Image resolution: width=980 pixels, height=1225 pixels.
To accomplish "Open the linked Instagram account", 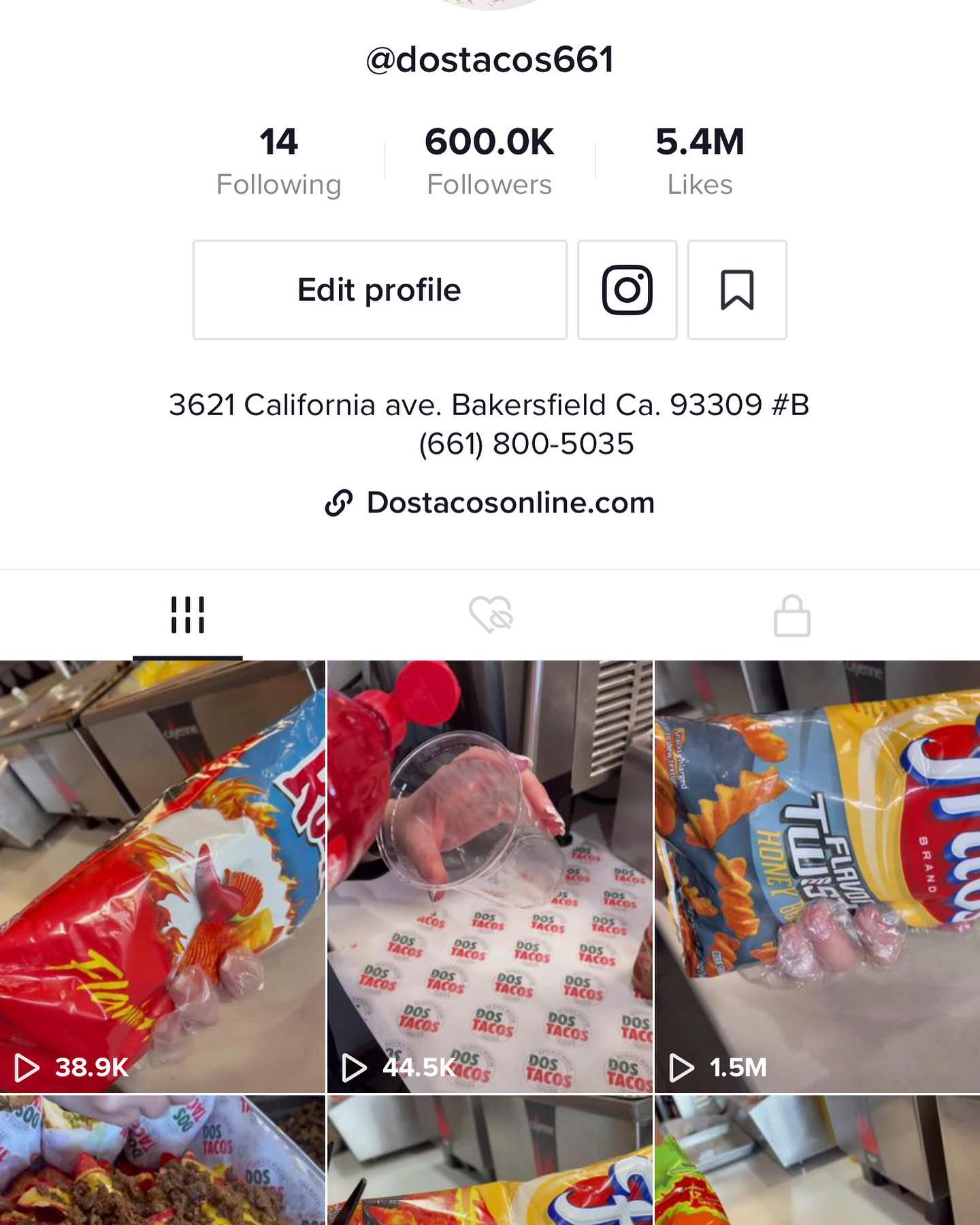I will pyautogui.click(x=627, y=290).
